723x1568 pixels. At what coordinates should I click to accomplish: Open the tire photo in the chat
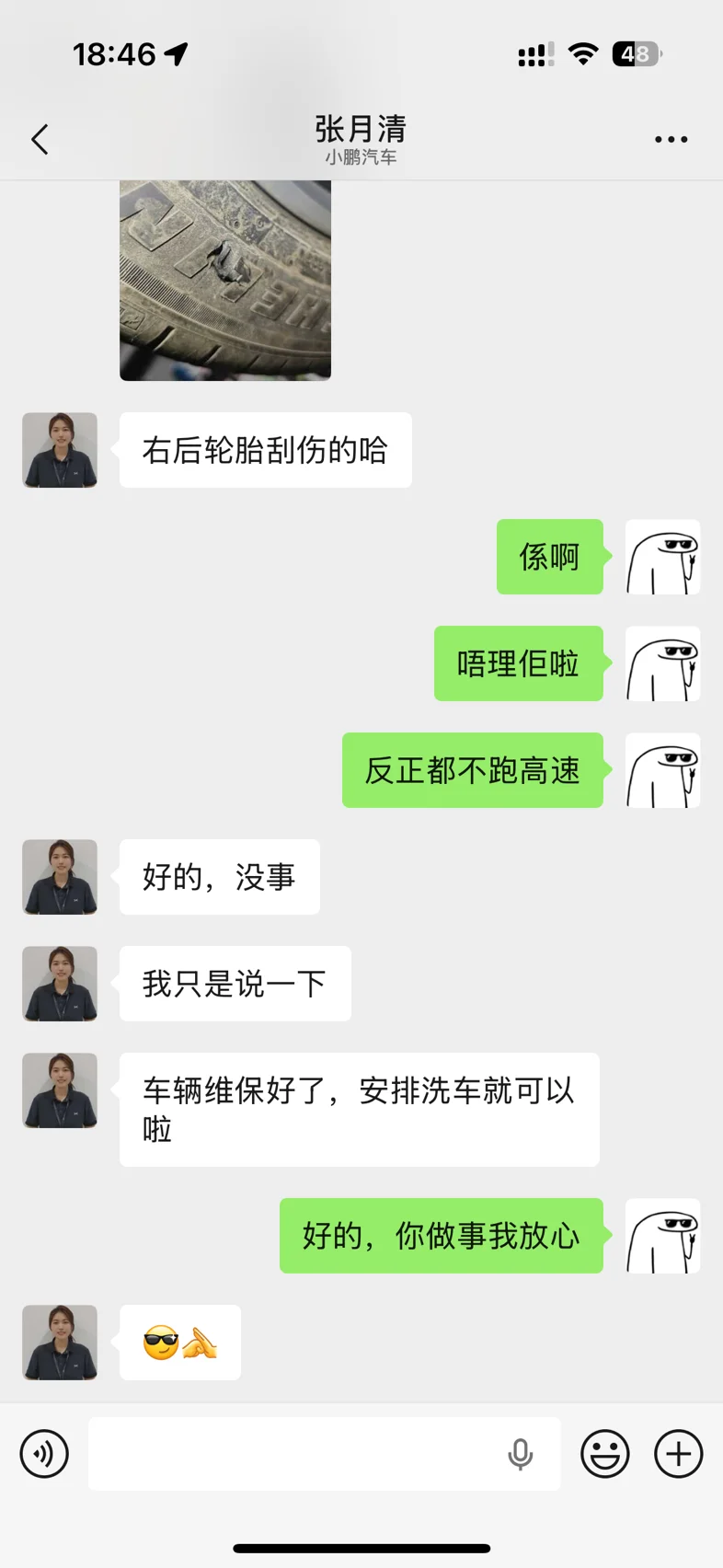coord(225,280)
